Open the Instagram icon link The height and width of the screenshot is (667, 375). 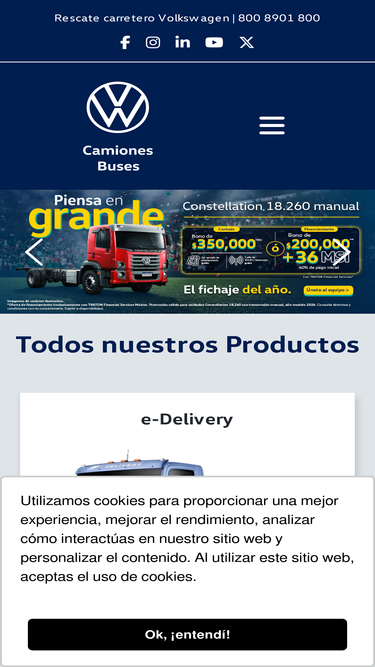point(153,43)
